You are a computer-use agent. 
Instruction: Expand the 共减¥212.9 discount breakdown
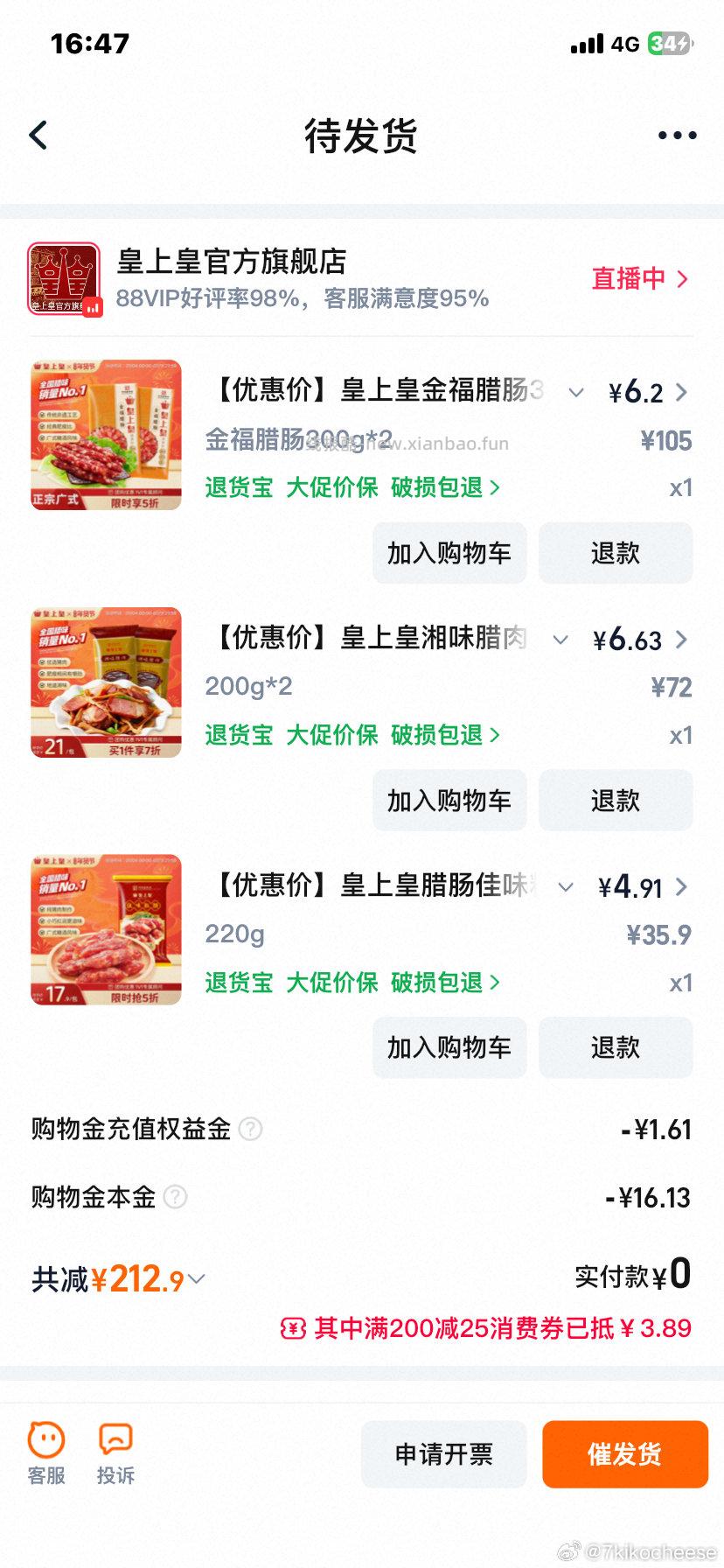[197, 1278]
